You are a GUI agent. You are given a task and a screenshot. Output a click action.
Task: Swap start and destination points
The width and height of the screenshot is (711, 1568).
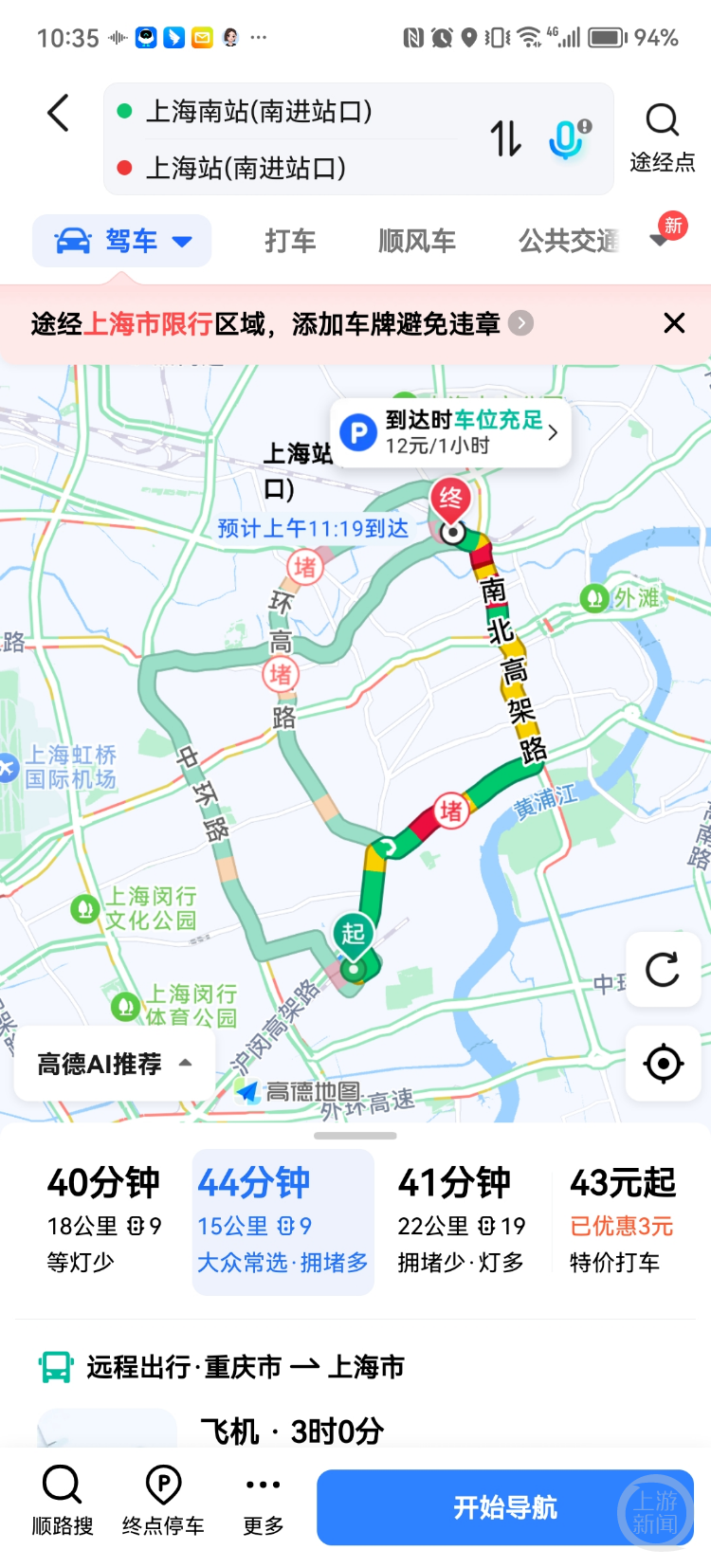pos(505,138)
